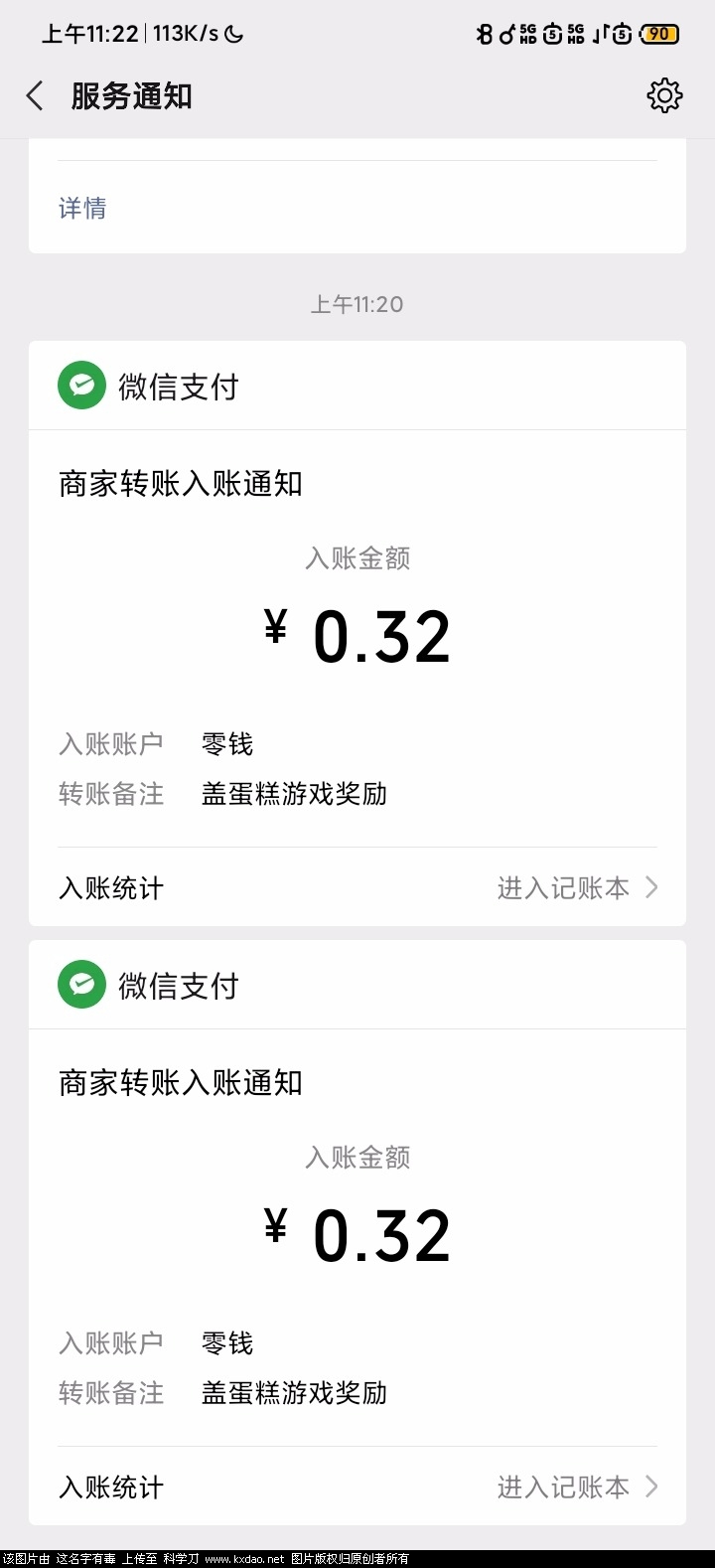Tap the NFC icon in the status bar
This screenshot has width=715, height=1568.
coord(506,33)
